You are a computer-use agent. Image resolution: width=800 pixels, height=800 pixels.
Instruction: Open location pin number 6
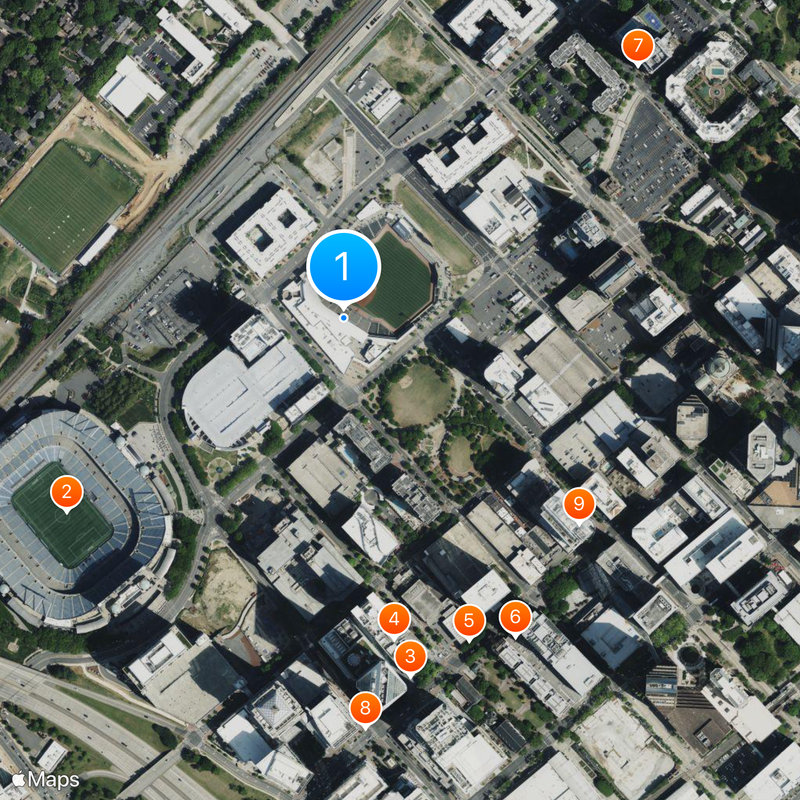pyautogui.click(x=515, y=615)
